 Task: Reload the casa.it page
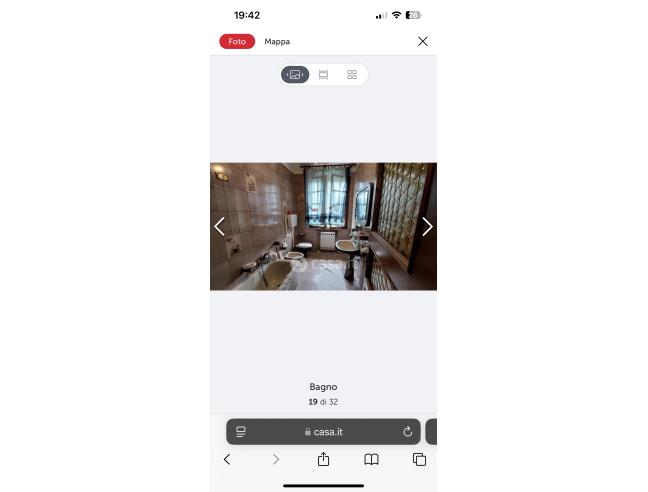[407, 432]
